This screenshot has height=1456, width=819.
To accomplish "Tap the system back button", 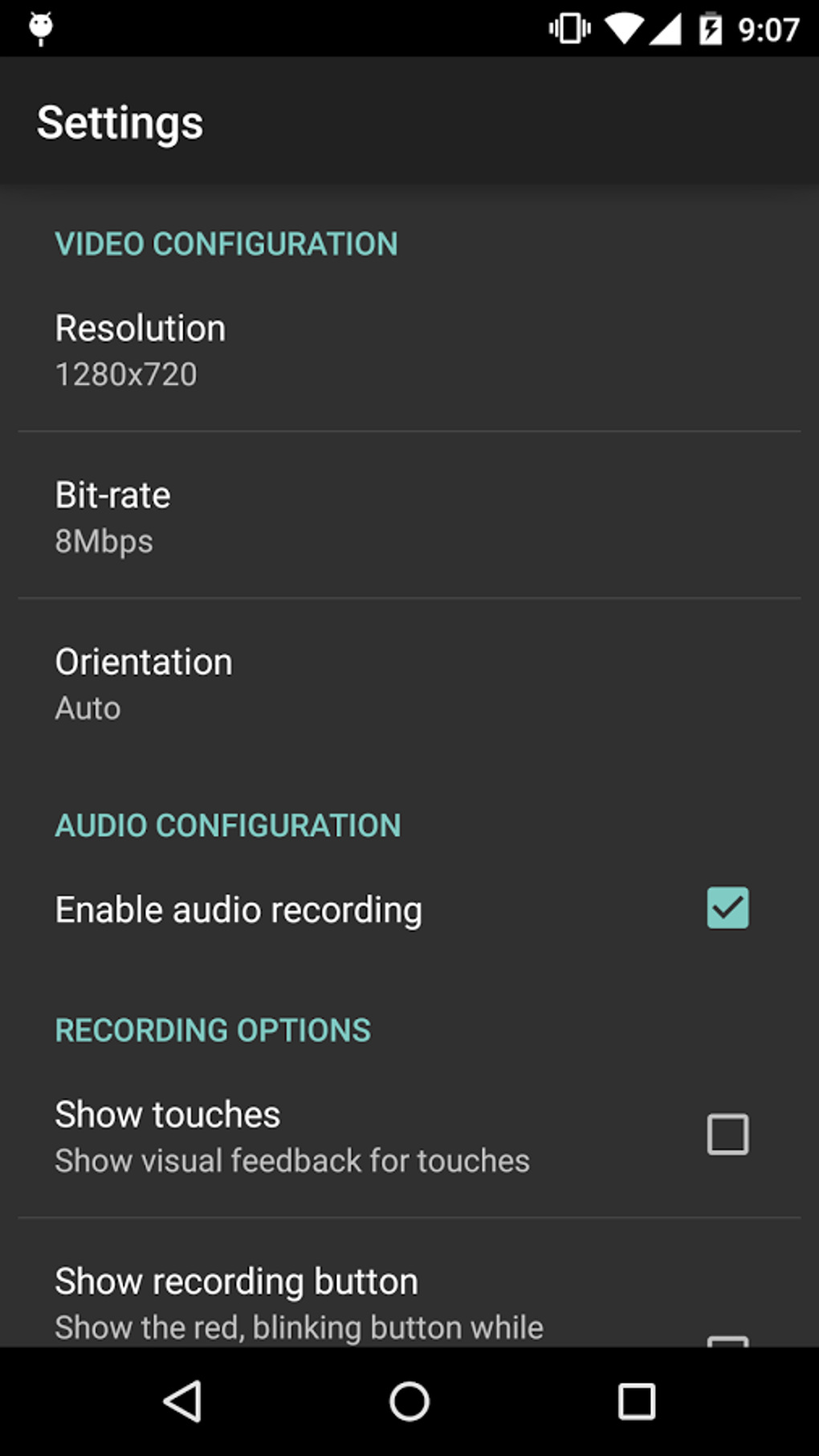I will (182, 1401).
